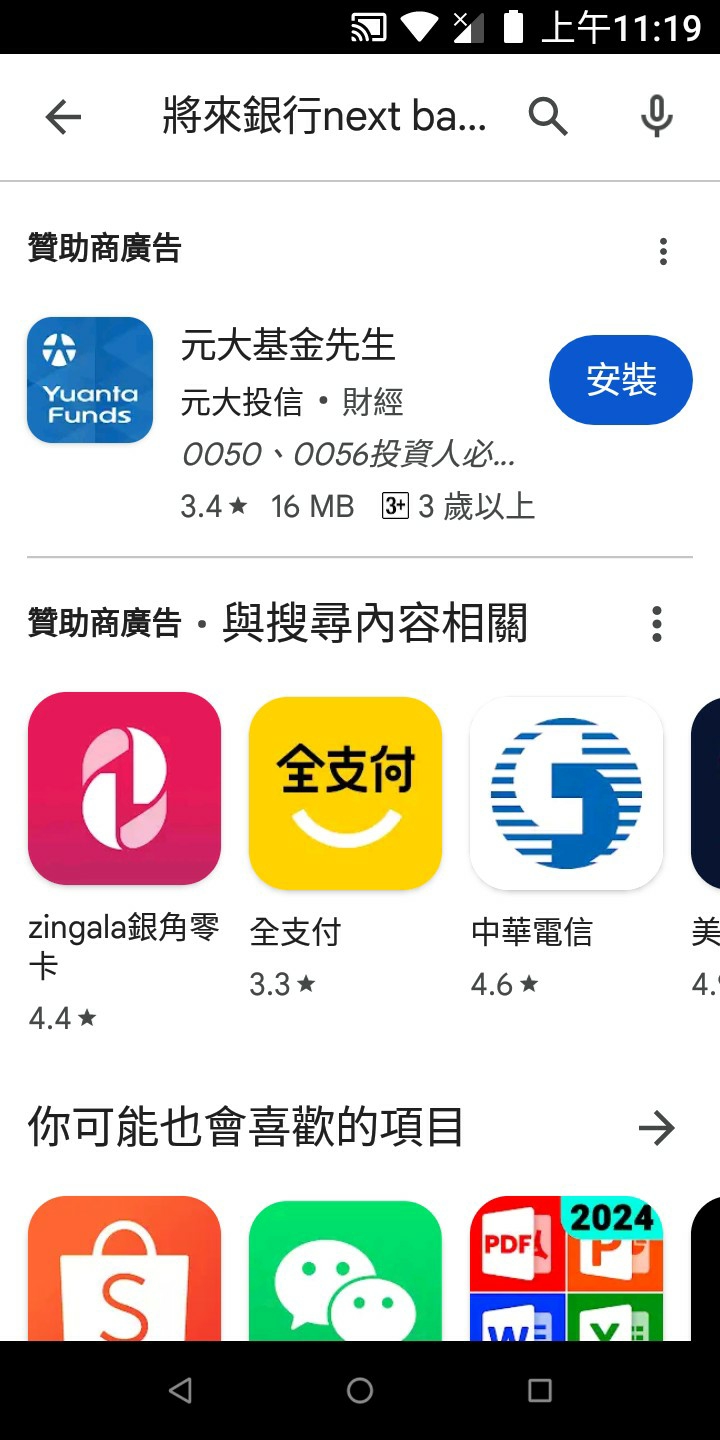720x1440 pixels.
Task: Open recent apps from the navigation bar
Action: 540,1390
